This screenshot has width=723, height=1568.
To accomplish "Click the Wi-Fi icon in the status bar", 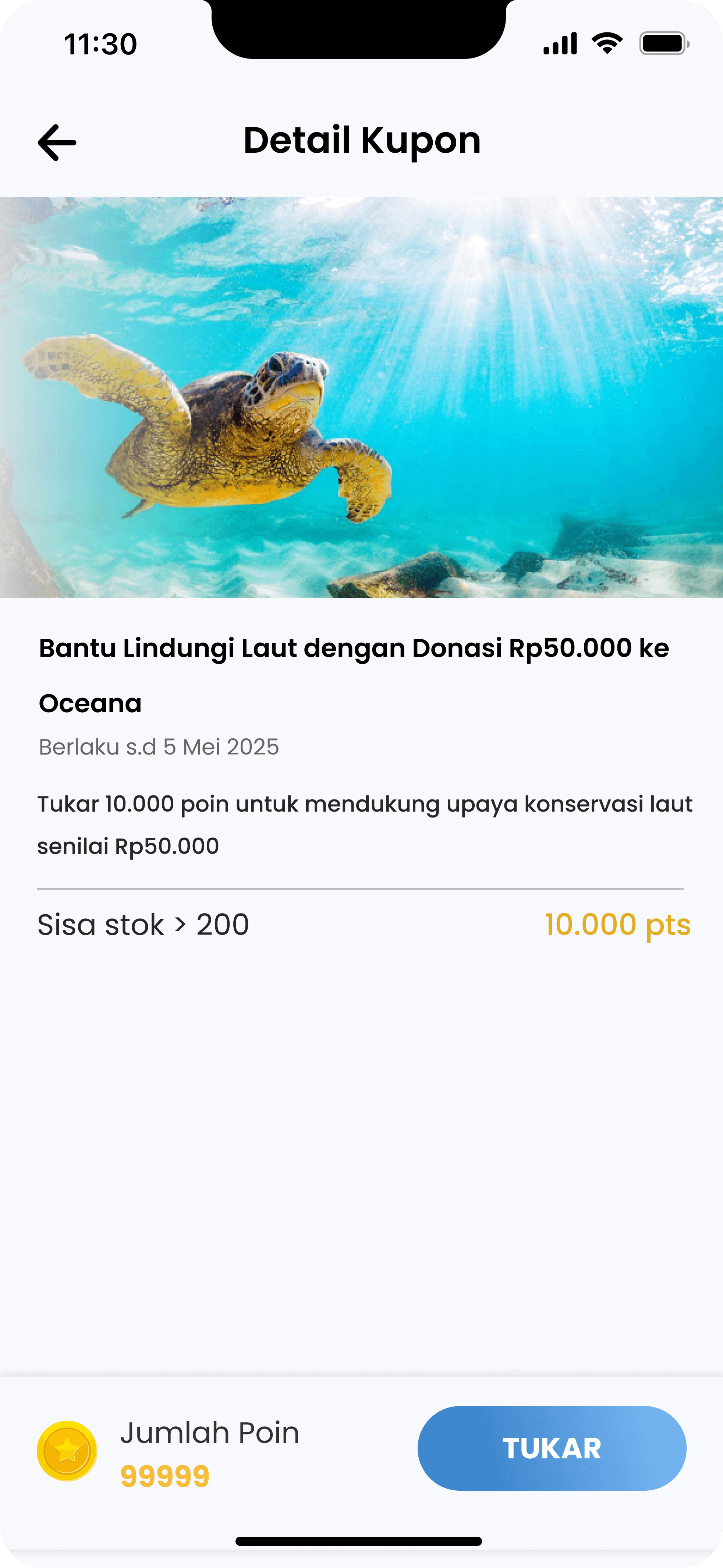I will click(x=606, y=41).
